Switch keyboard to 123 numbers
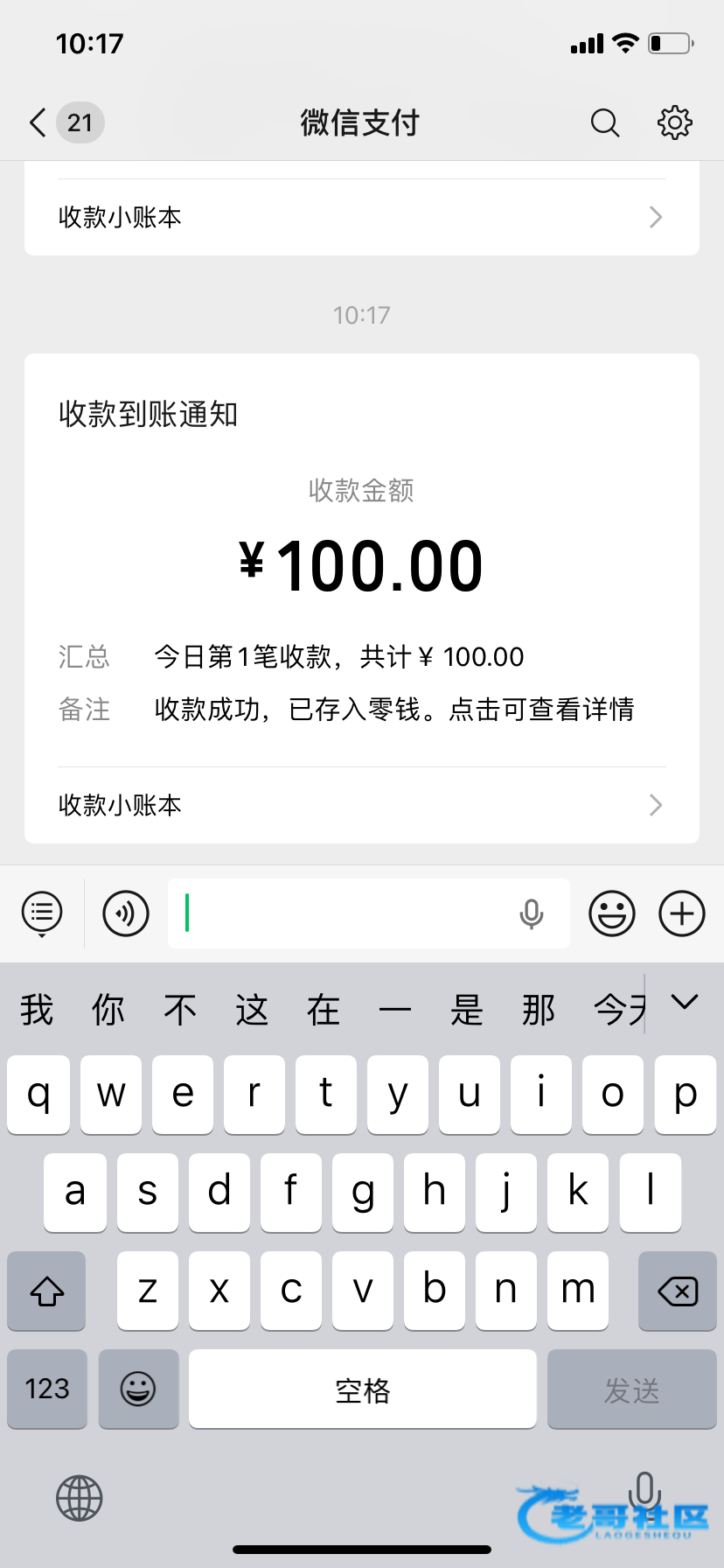Screen dimensions: 724x1568 click(x=47, y=1389)
